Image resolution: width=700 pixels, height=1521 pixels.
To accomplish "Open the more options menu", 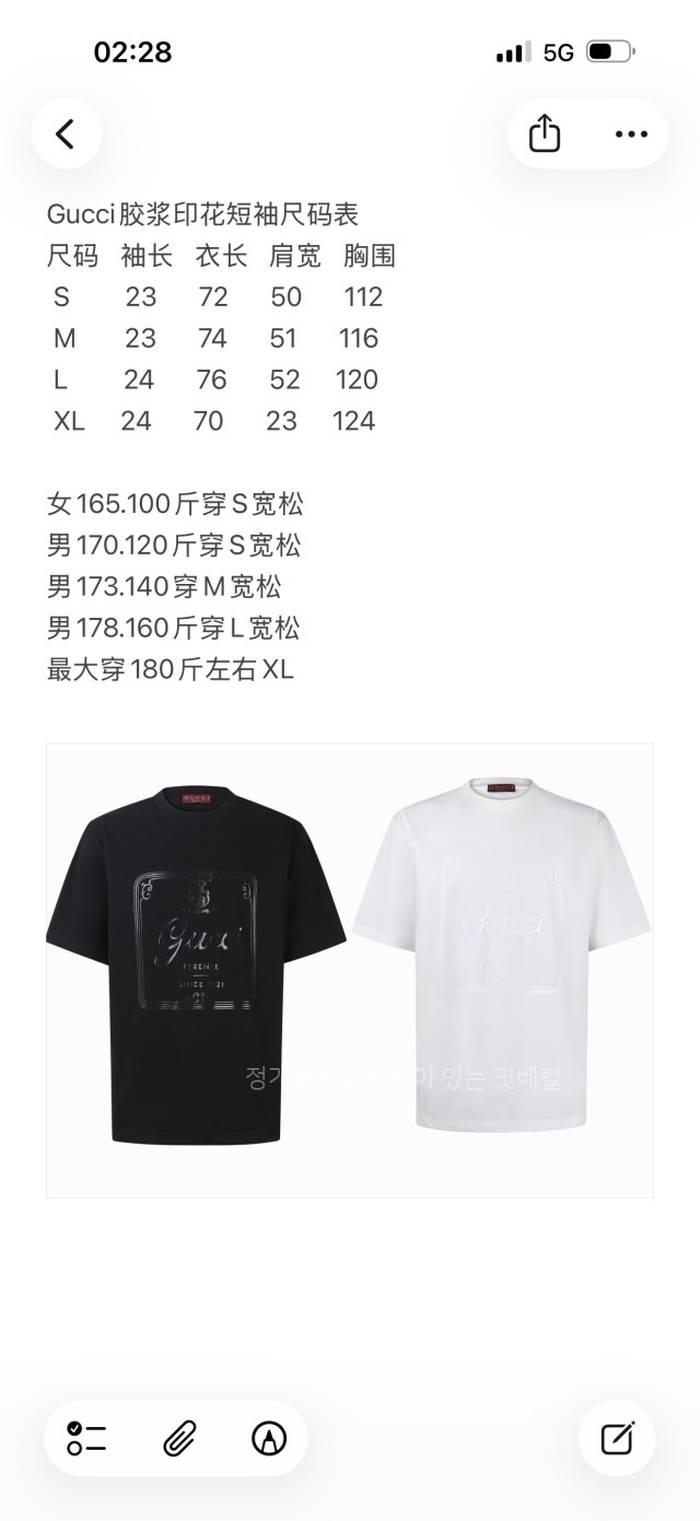I will [631, 134].
